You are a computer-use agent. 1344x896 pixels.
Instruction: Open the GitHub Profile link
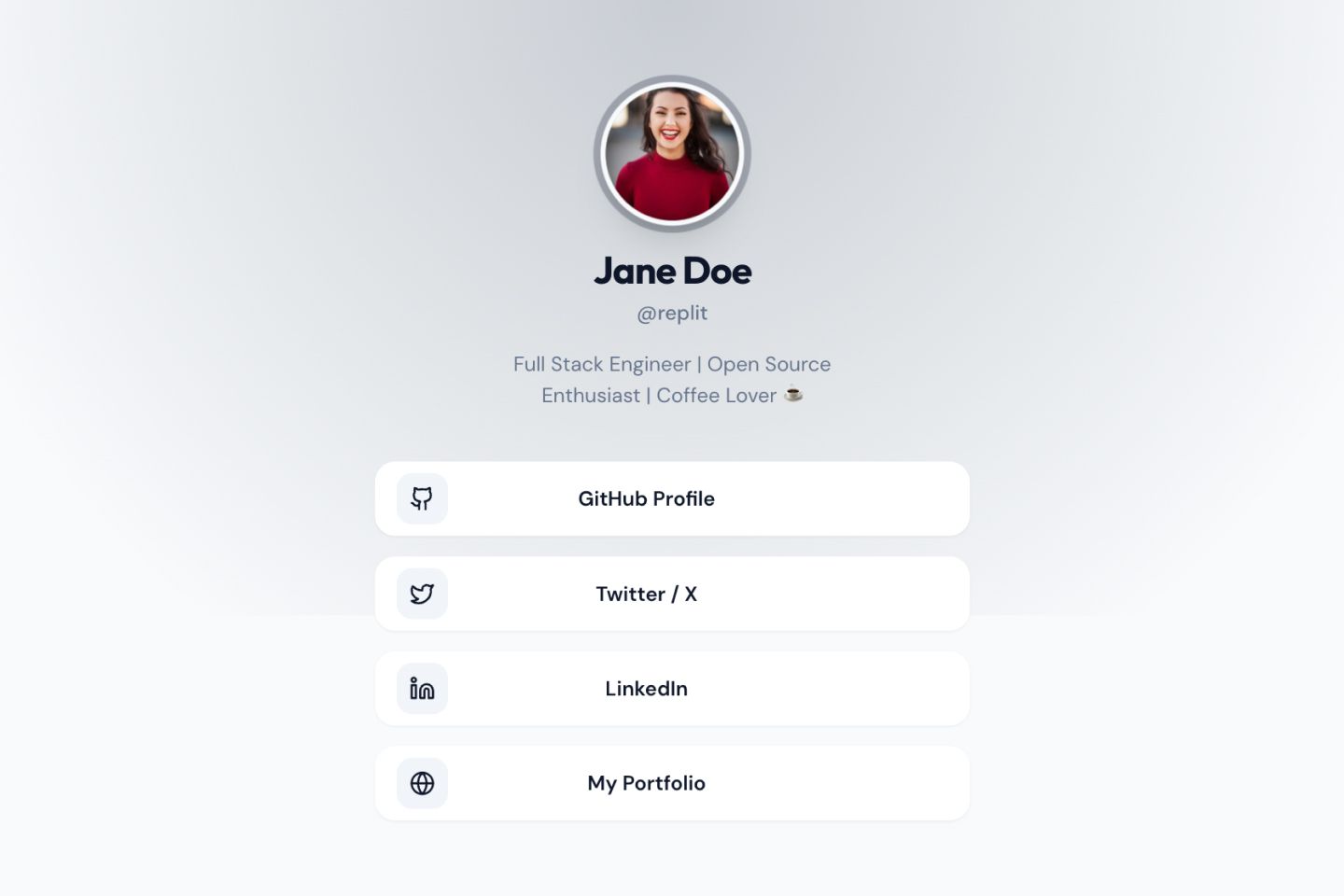point(672,498)
